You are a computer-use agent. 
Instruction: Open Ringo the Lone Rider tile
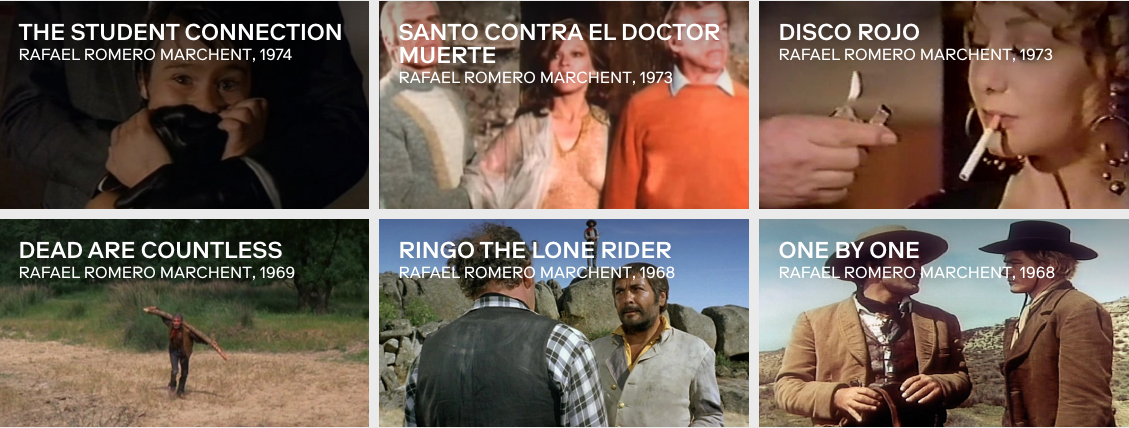[563, 322]
